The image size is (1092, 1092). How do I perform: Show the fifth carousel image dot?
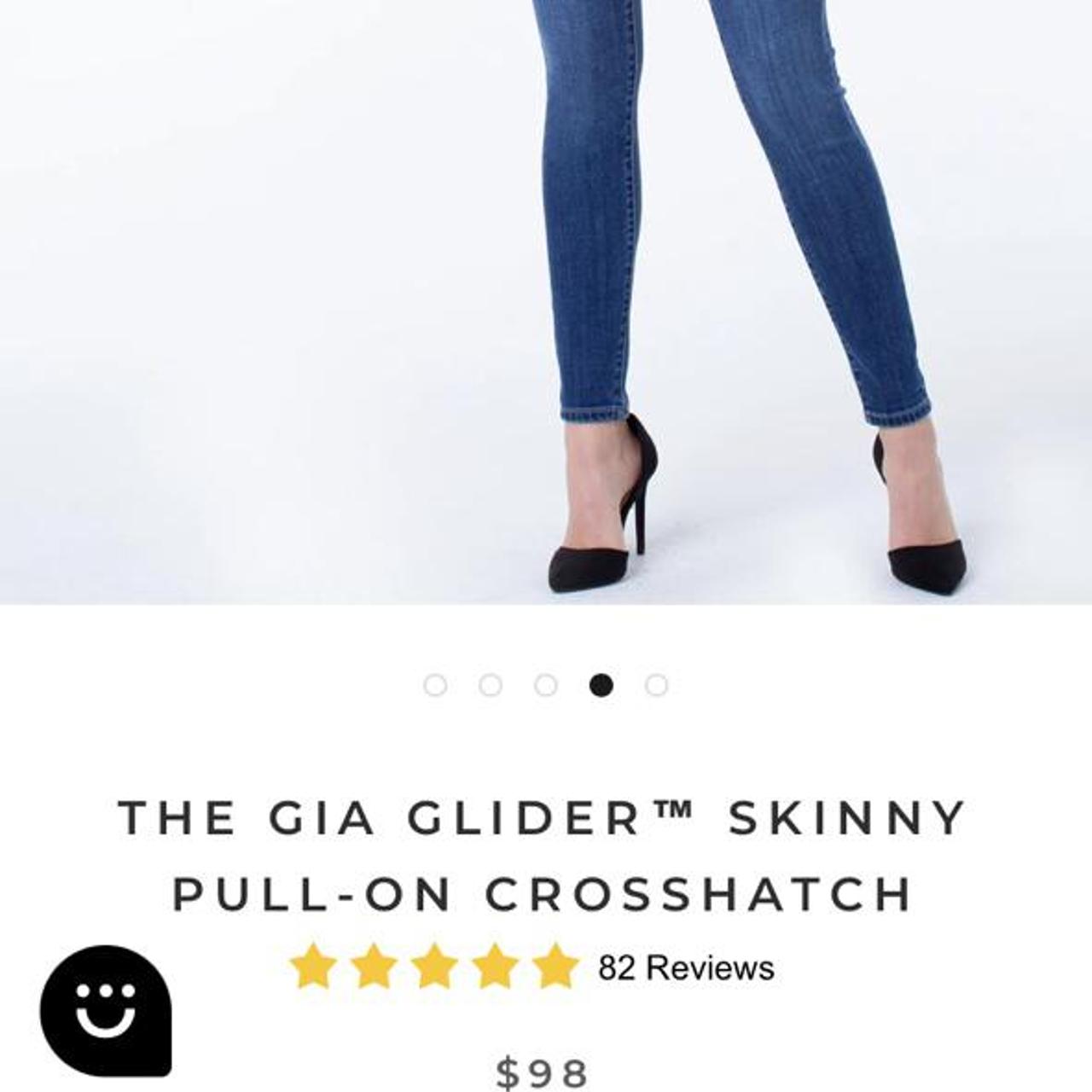pyautogui.click(x=656, y=685)
